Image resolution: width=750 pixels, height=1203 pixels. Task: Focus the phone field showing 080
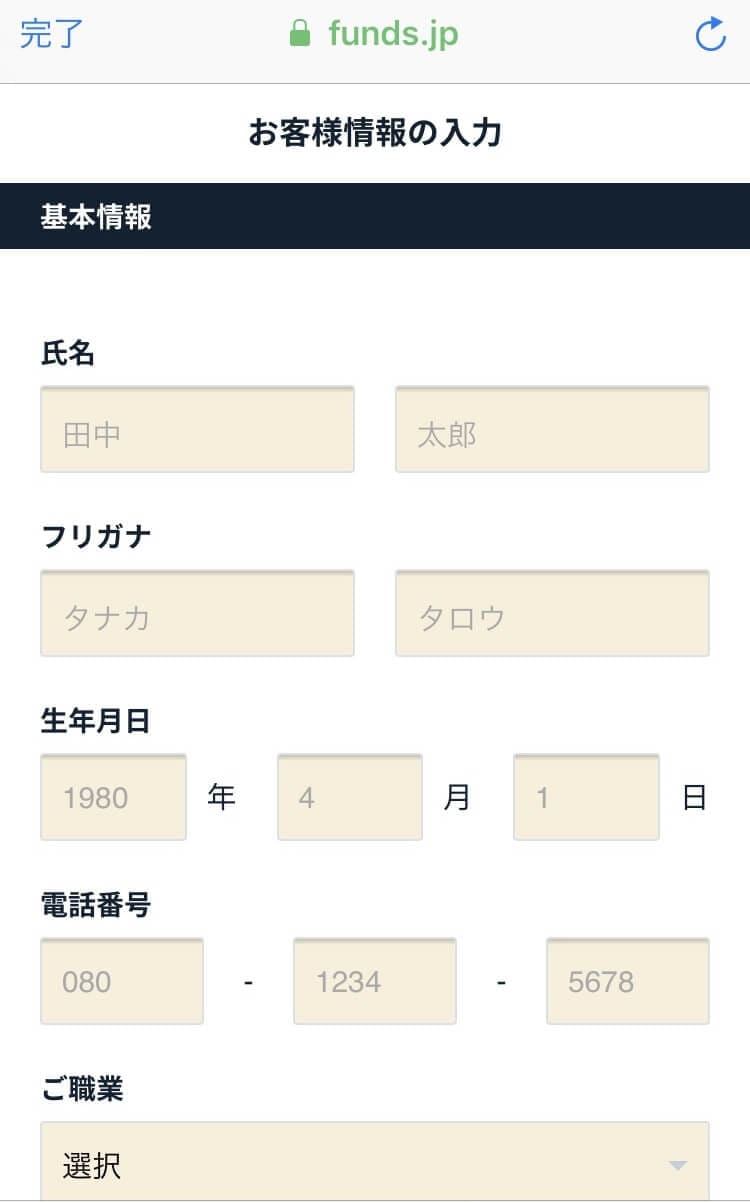[122, 981]
